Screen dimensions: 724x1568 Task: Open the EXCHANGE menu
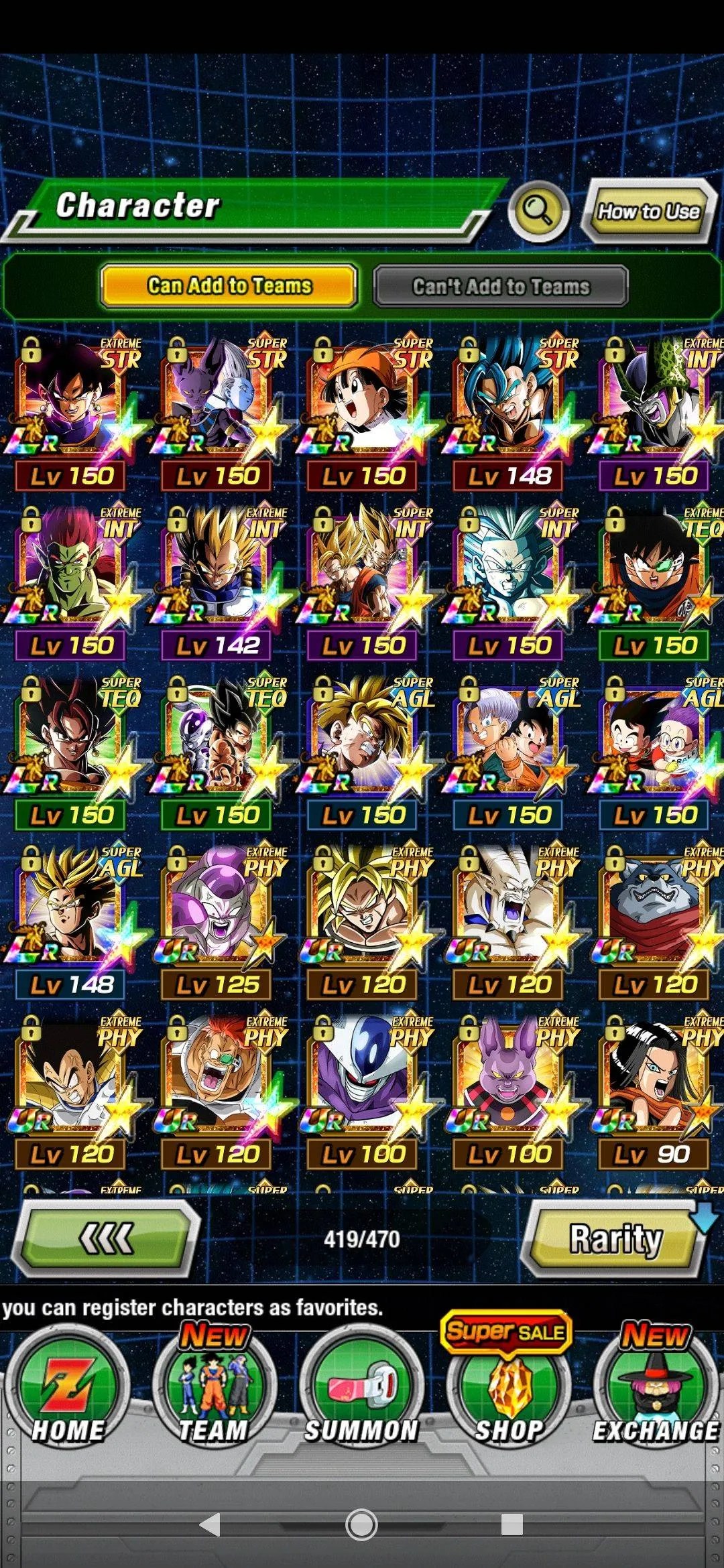655,1394
